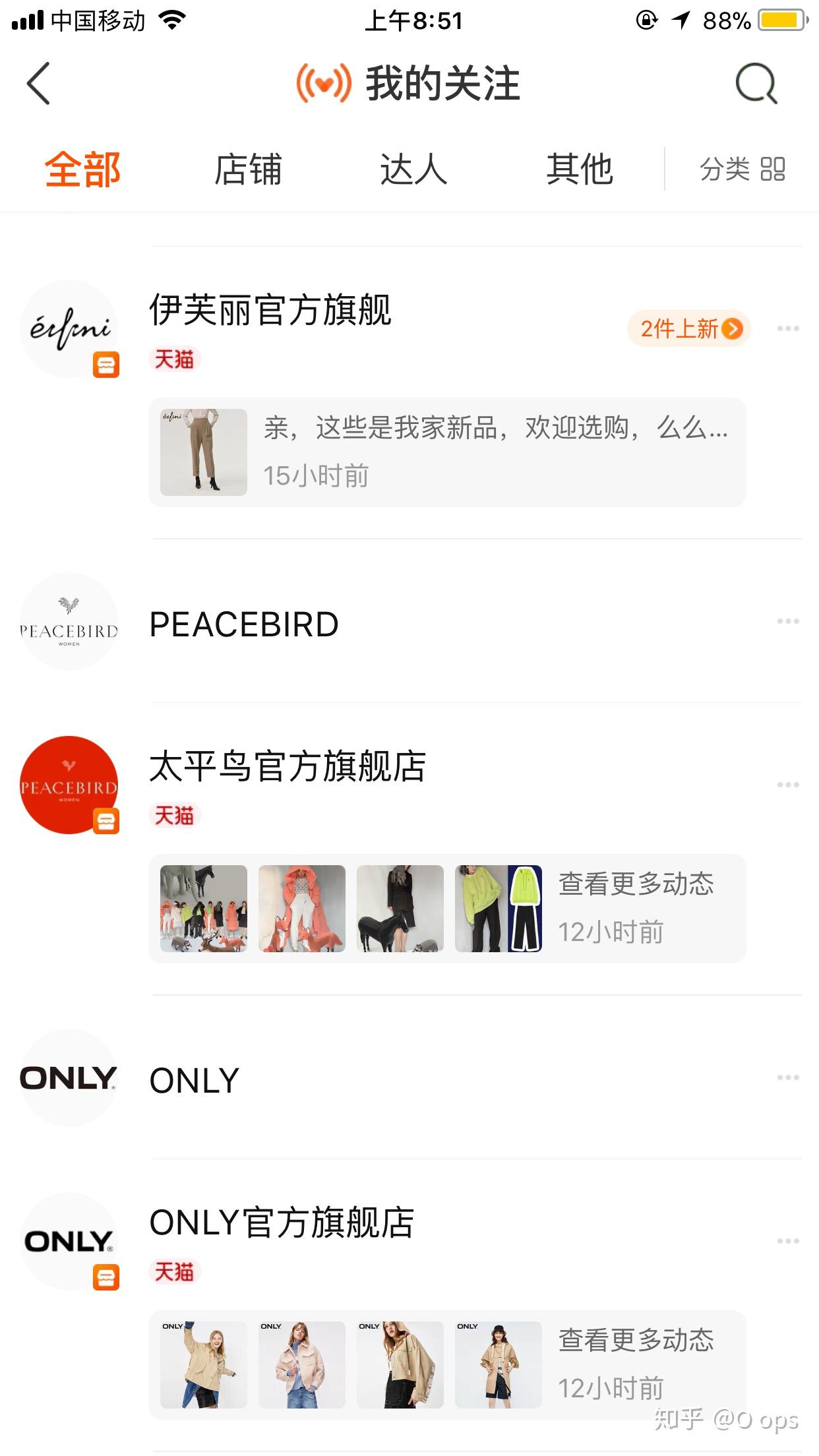Open 太平鸟官方旗舰店 store
Screen dimensions: 819x1456
pos(288,766)
